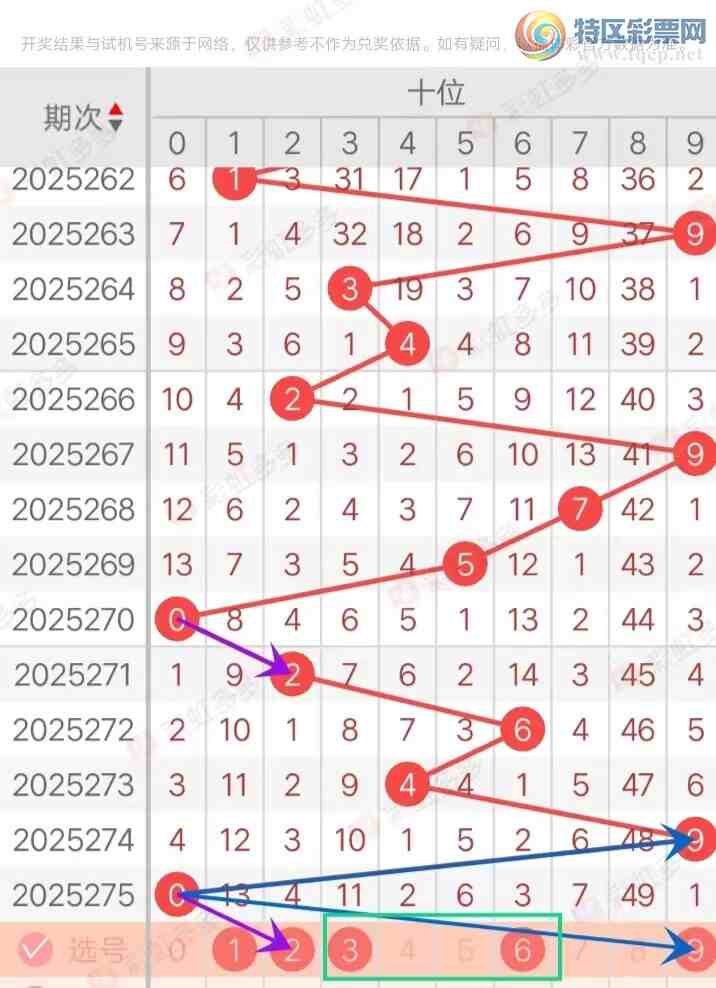Deselect number 1 in the 选号 row
716x988 pixels.
coord(234,950)
